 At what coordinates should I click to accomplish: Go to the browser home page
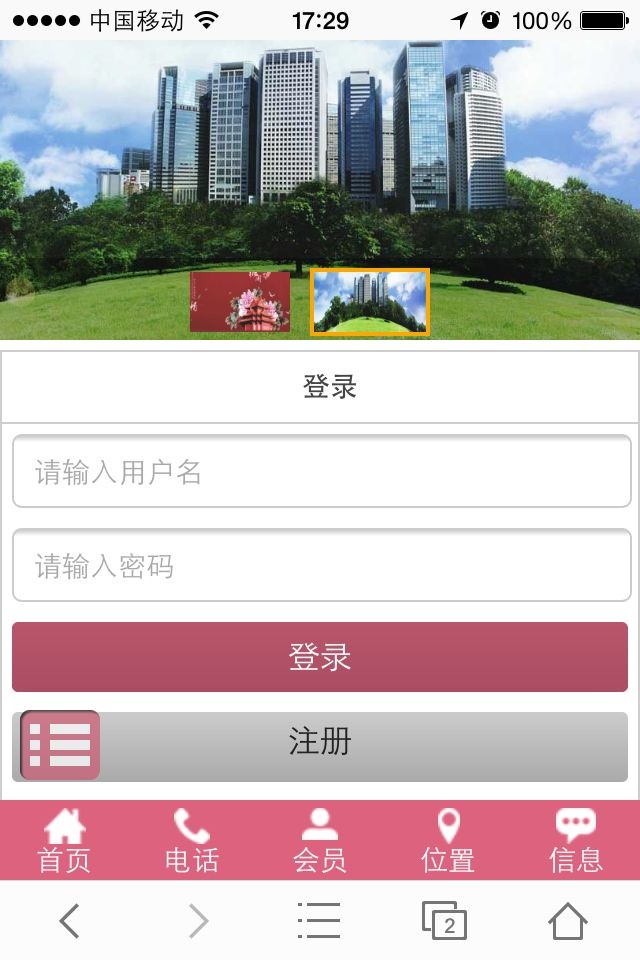pos(568,920)
